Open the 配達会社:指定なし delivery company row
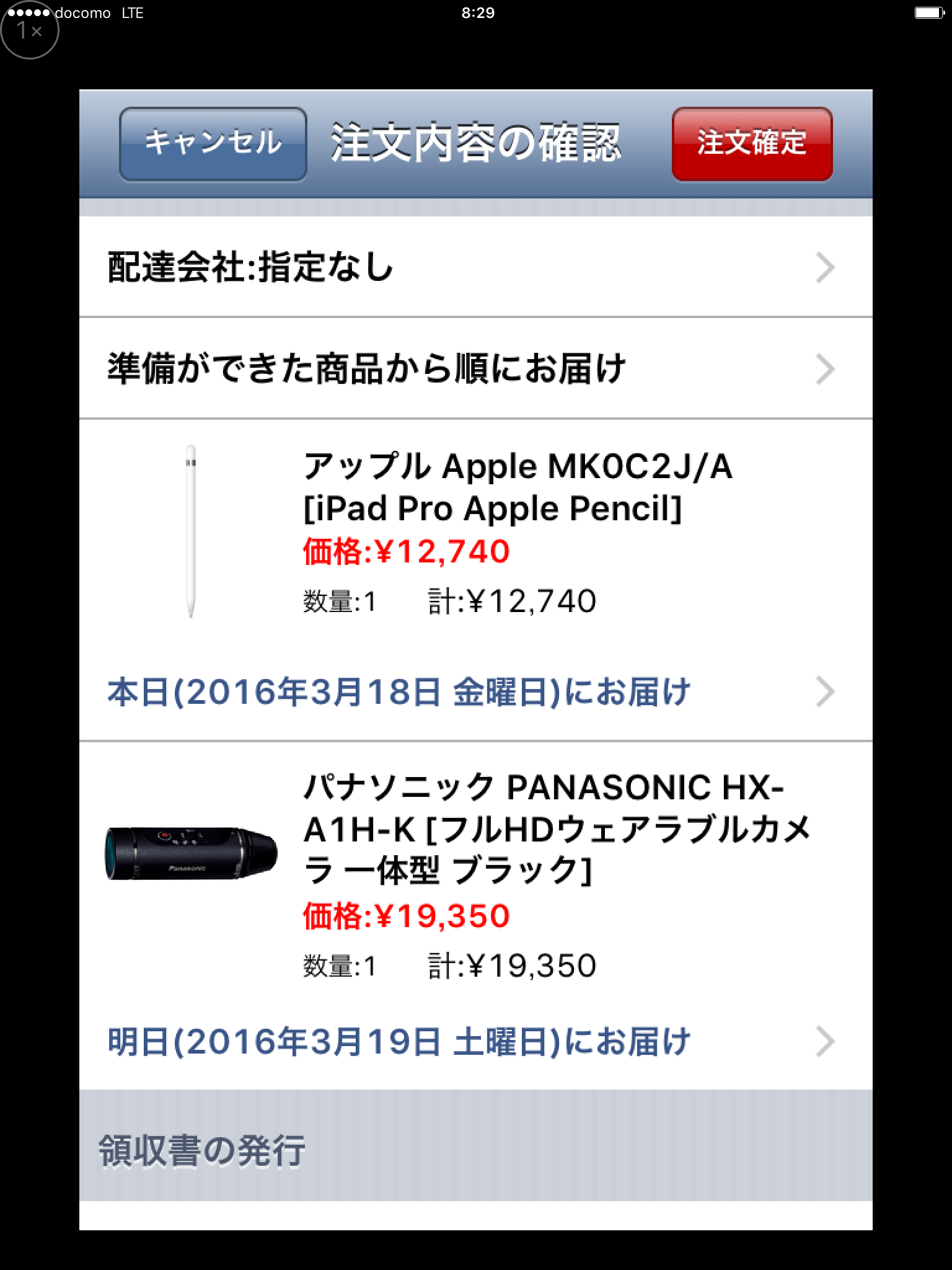The height and width of the screenshot is (1270, 952). pyautogui.click(x=475, y=267)
